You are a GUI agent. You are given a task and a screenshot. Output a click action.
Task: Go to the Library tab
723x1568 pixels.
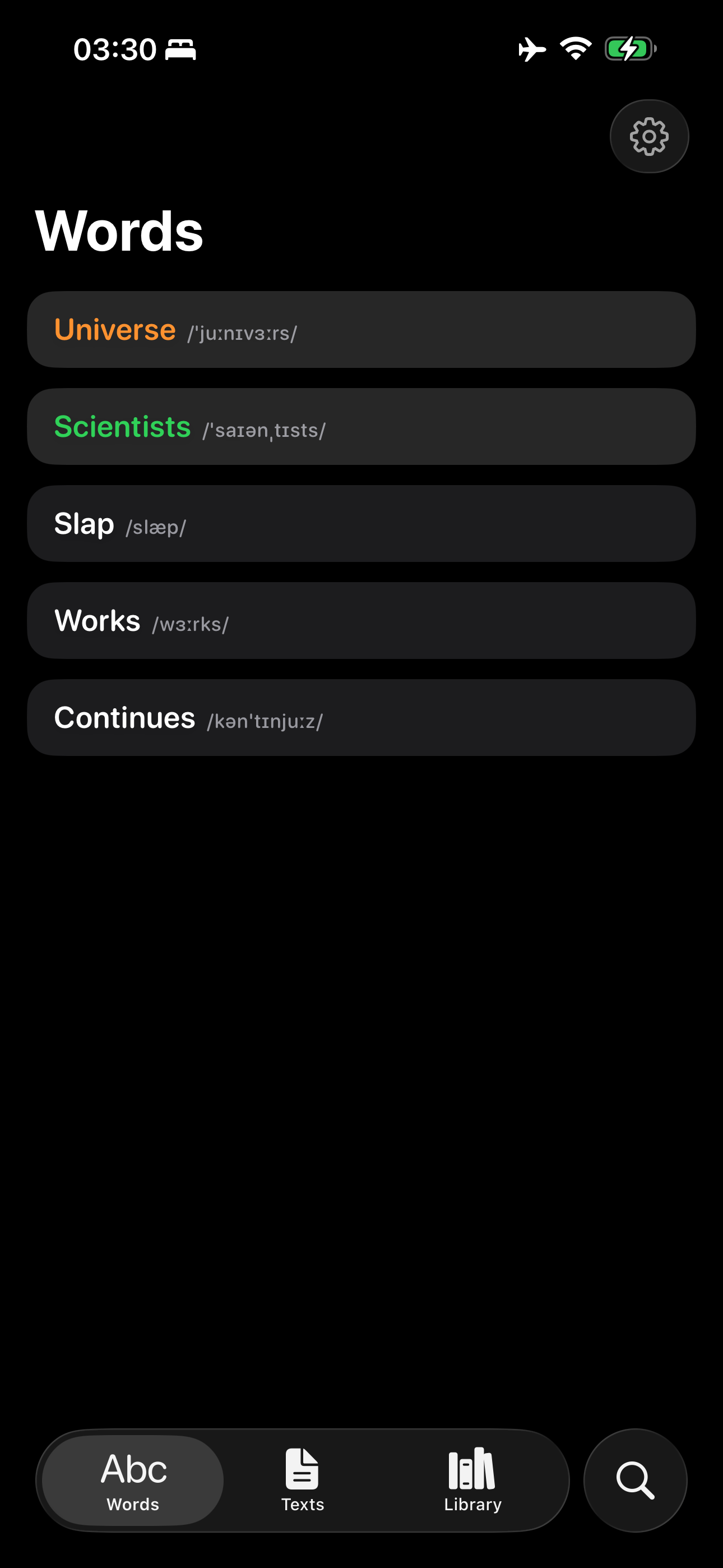coord(472,1480)
